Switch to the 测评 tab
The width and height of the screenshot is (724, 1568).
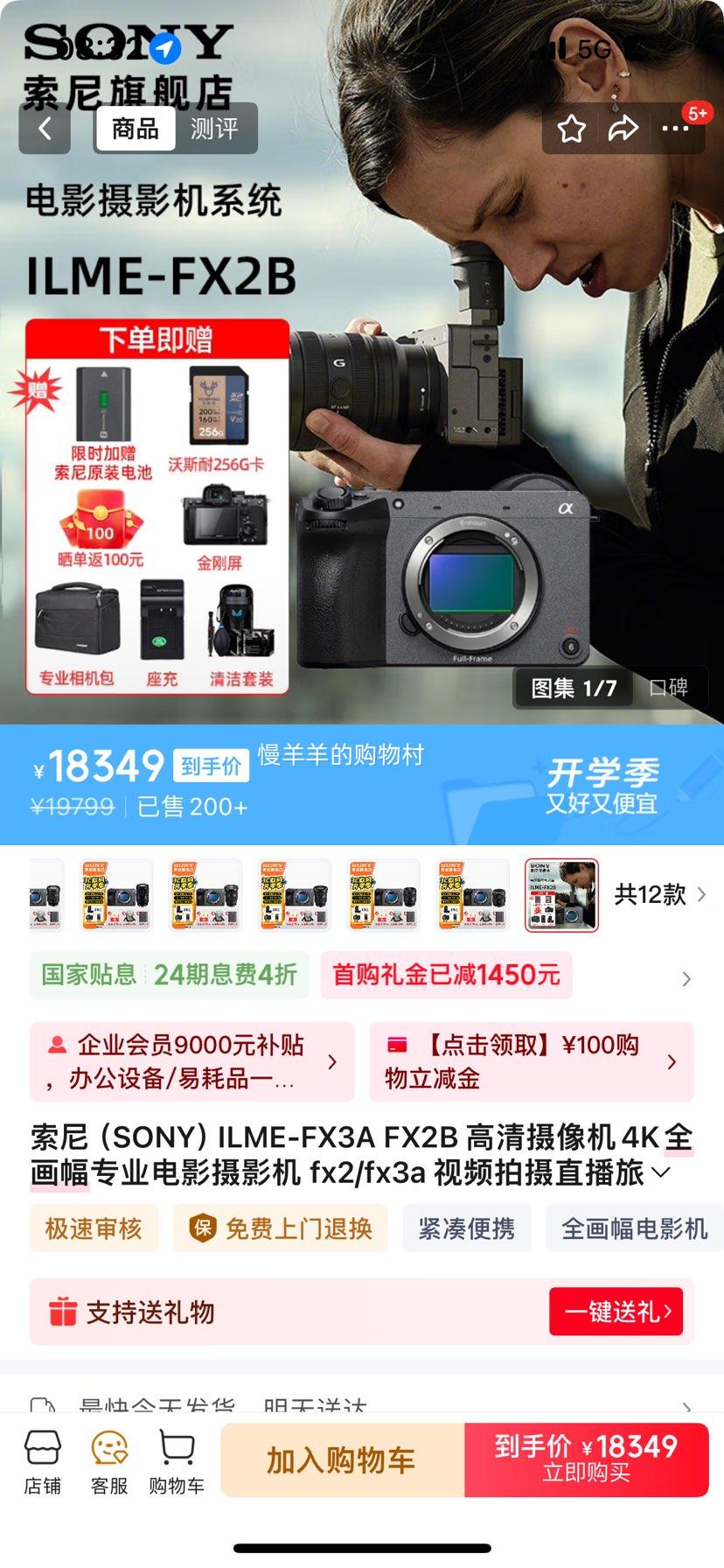tap(214, 129)
